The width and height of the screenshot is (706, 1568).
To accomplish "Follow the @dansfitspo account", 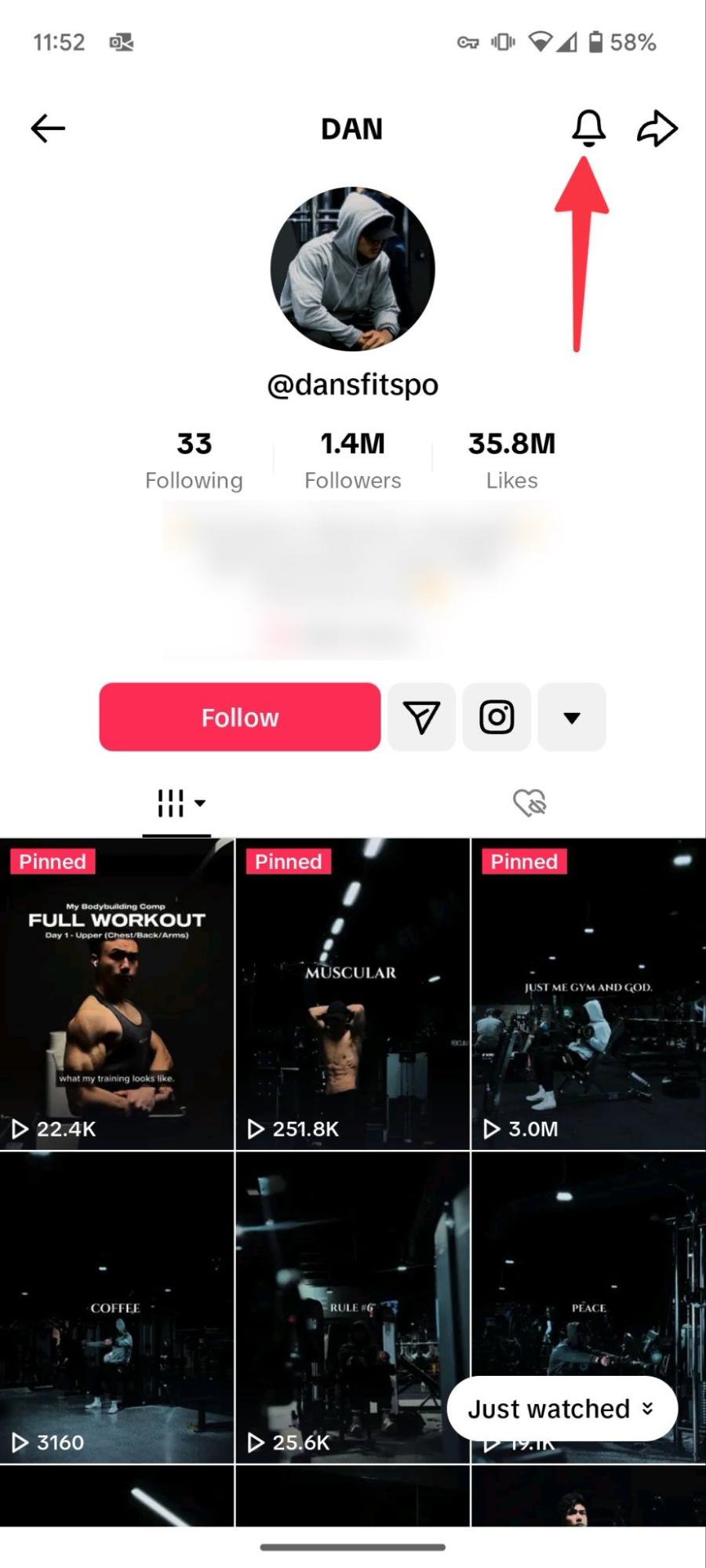I will pyautogui.click(x=240, y=717).
